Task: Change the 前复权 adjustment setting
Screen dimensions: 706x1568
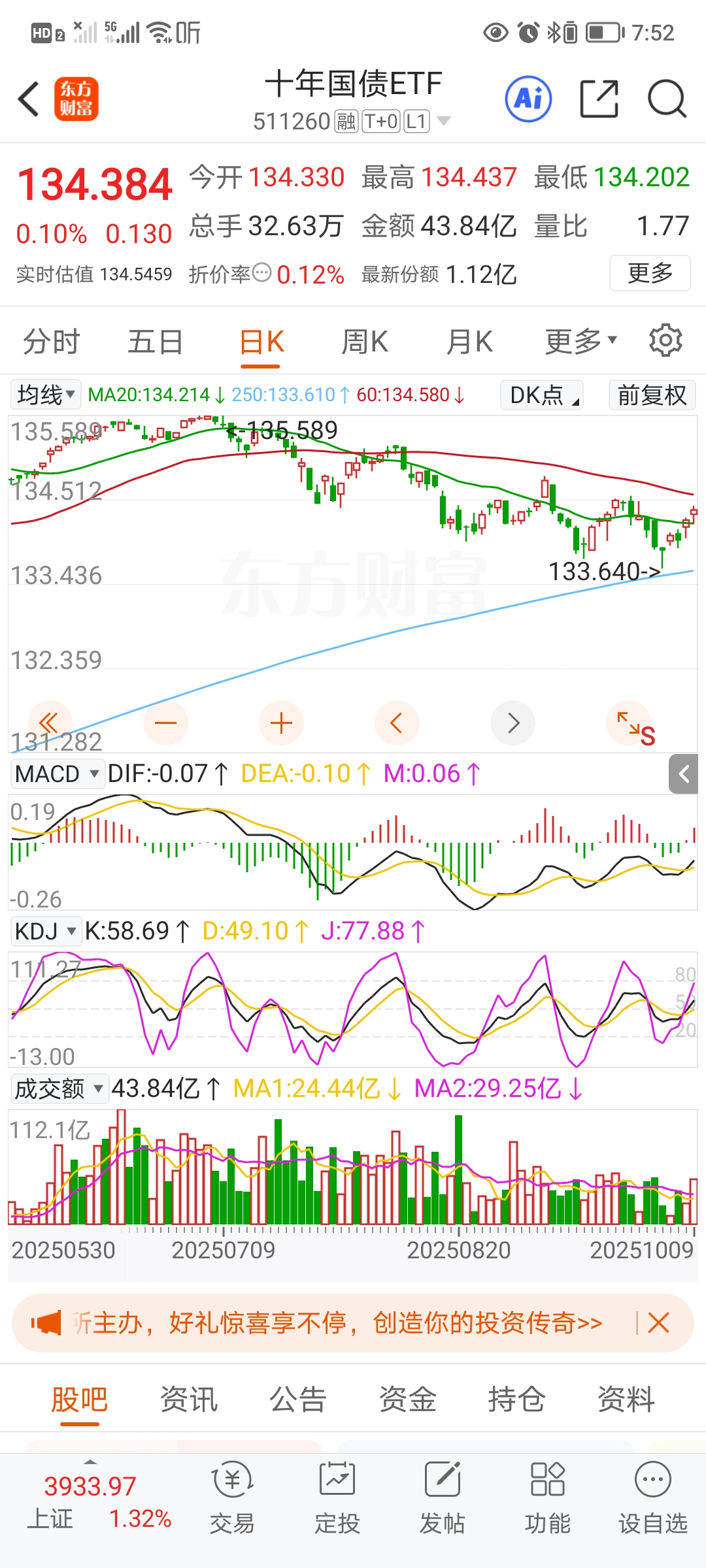Action: pos(652,395)
